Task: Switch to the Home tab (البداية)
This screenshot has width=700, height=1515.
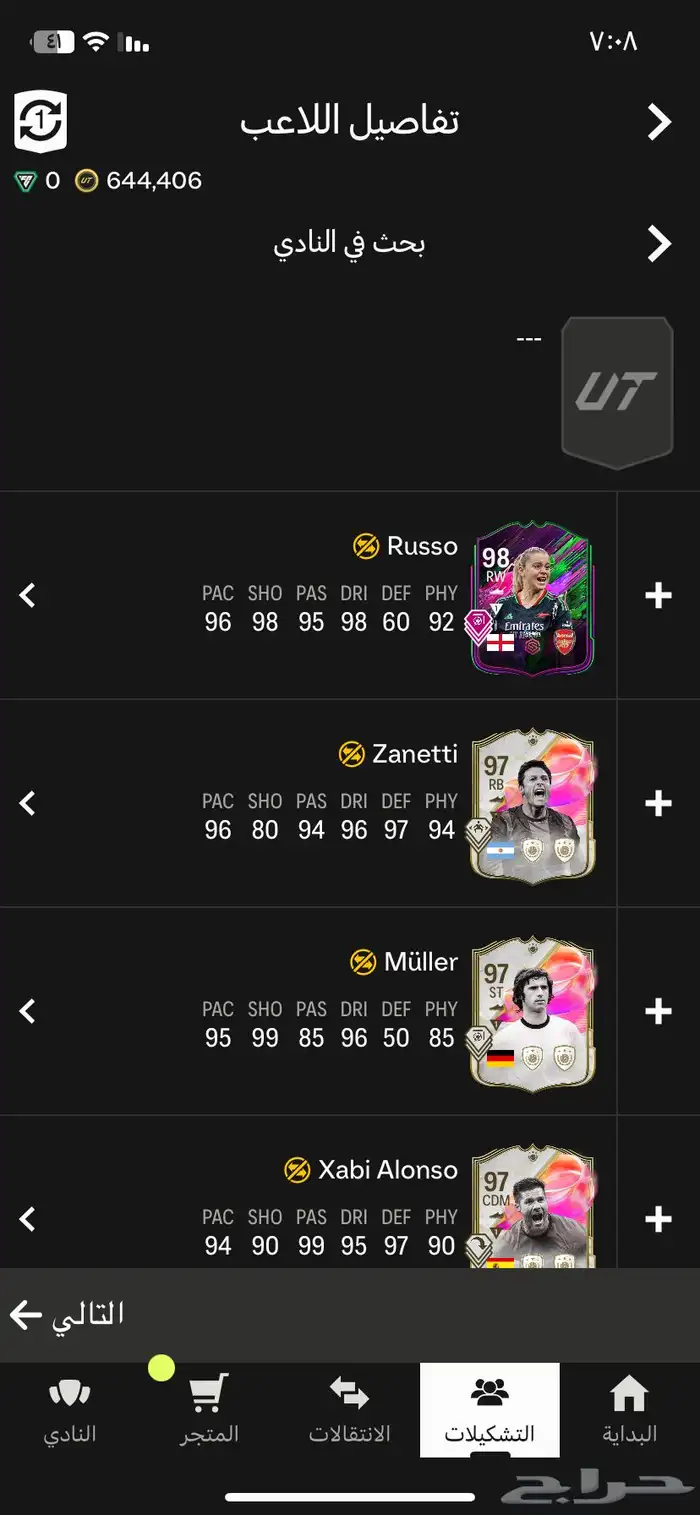Action: tap(629, 1410)
